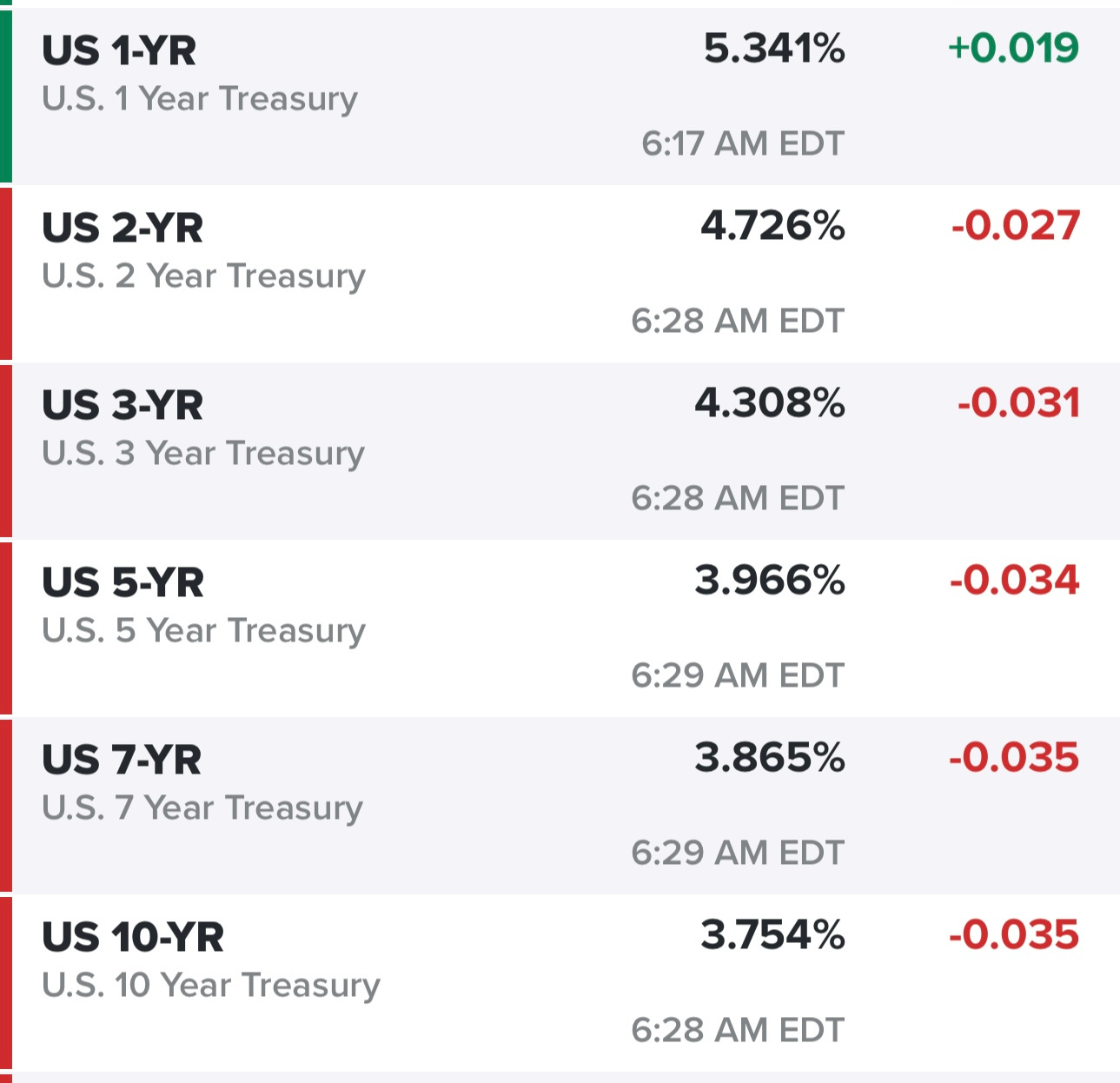The image size is (1120, 1083).
Task: Open the US 1-YR Treasury quote
Action: [x=119, y=51]
